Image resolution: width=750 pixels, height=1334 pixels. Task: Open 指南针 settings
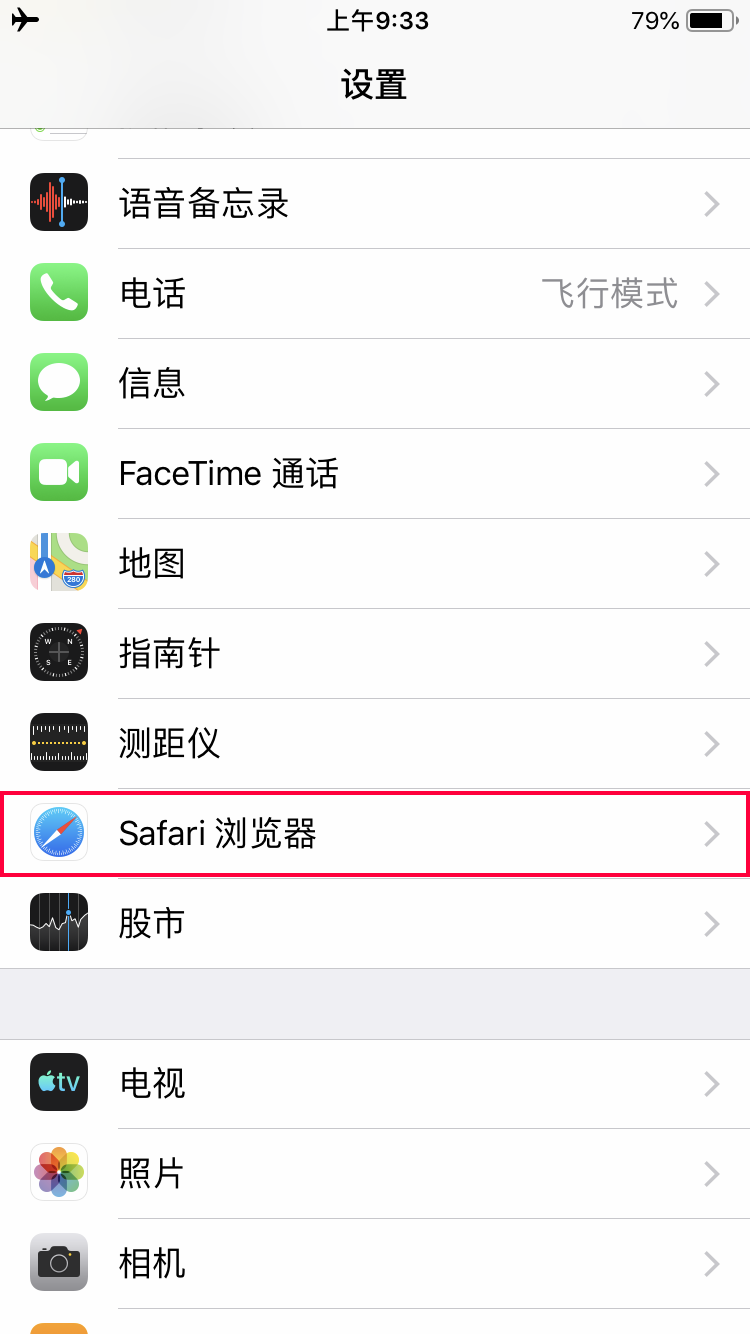(375, 654)
